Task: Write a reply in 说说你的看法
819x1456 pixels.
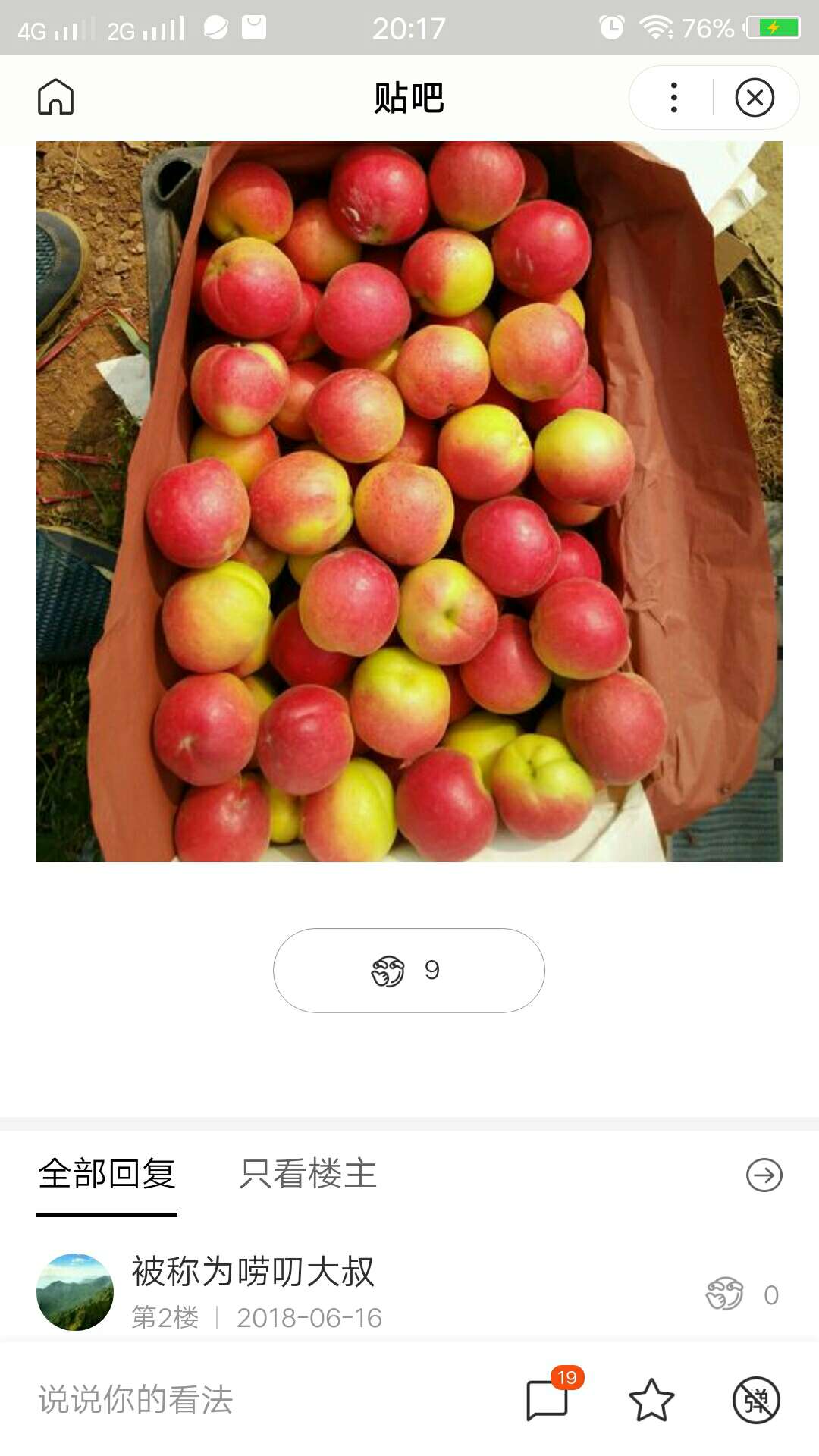Action: (227, 1400)
